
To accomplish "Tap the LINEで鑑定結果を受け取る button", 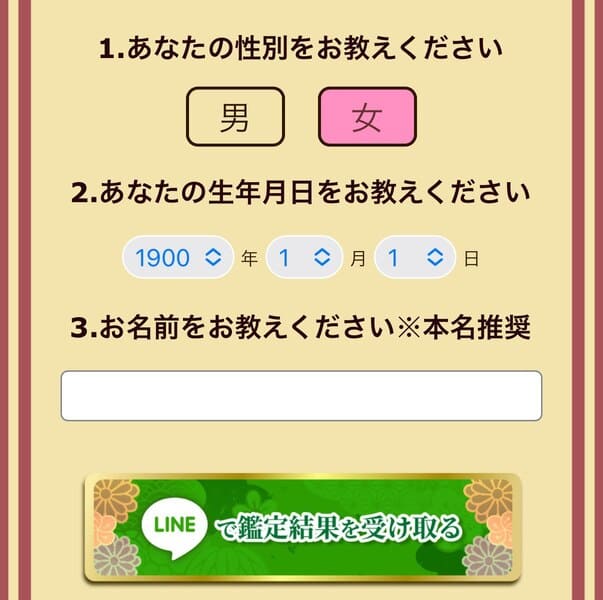I will pos(302,527).
